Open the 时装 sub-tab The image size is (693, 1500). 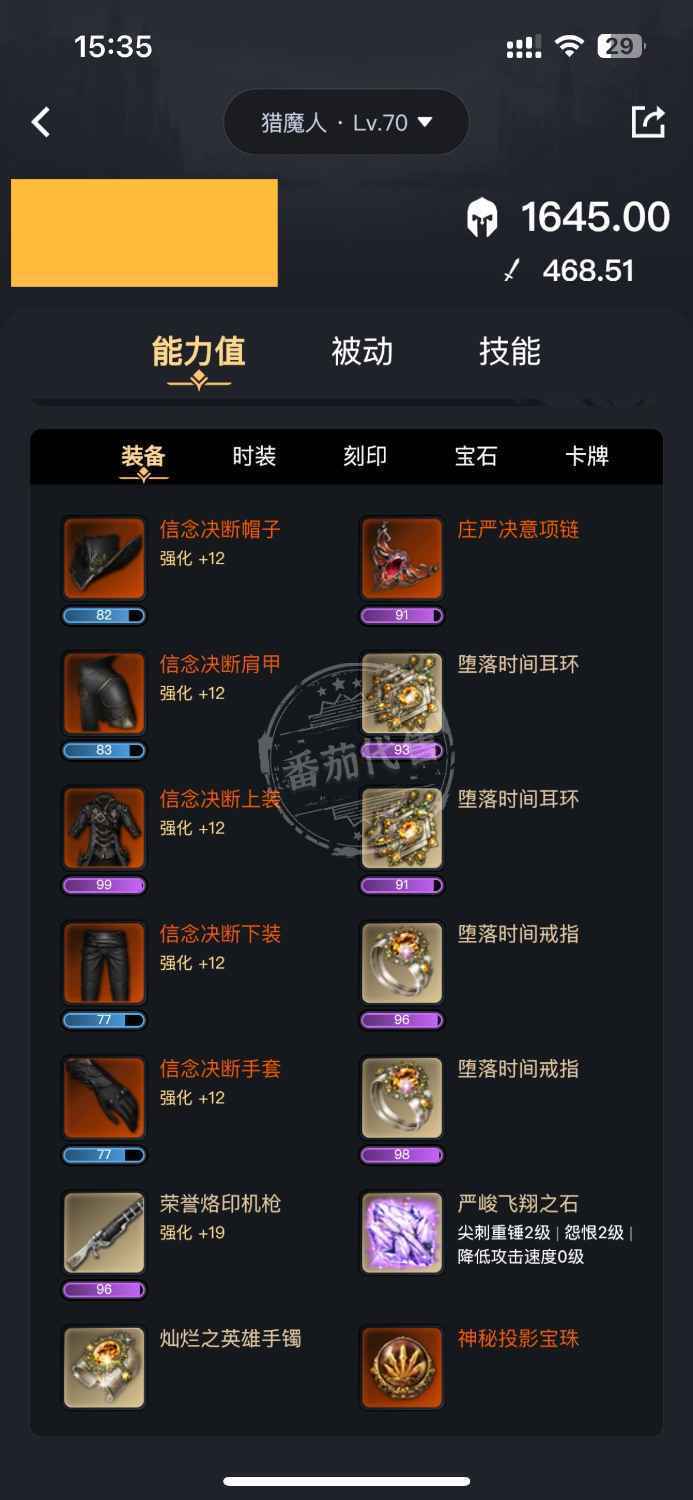(x=254, y=456)
